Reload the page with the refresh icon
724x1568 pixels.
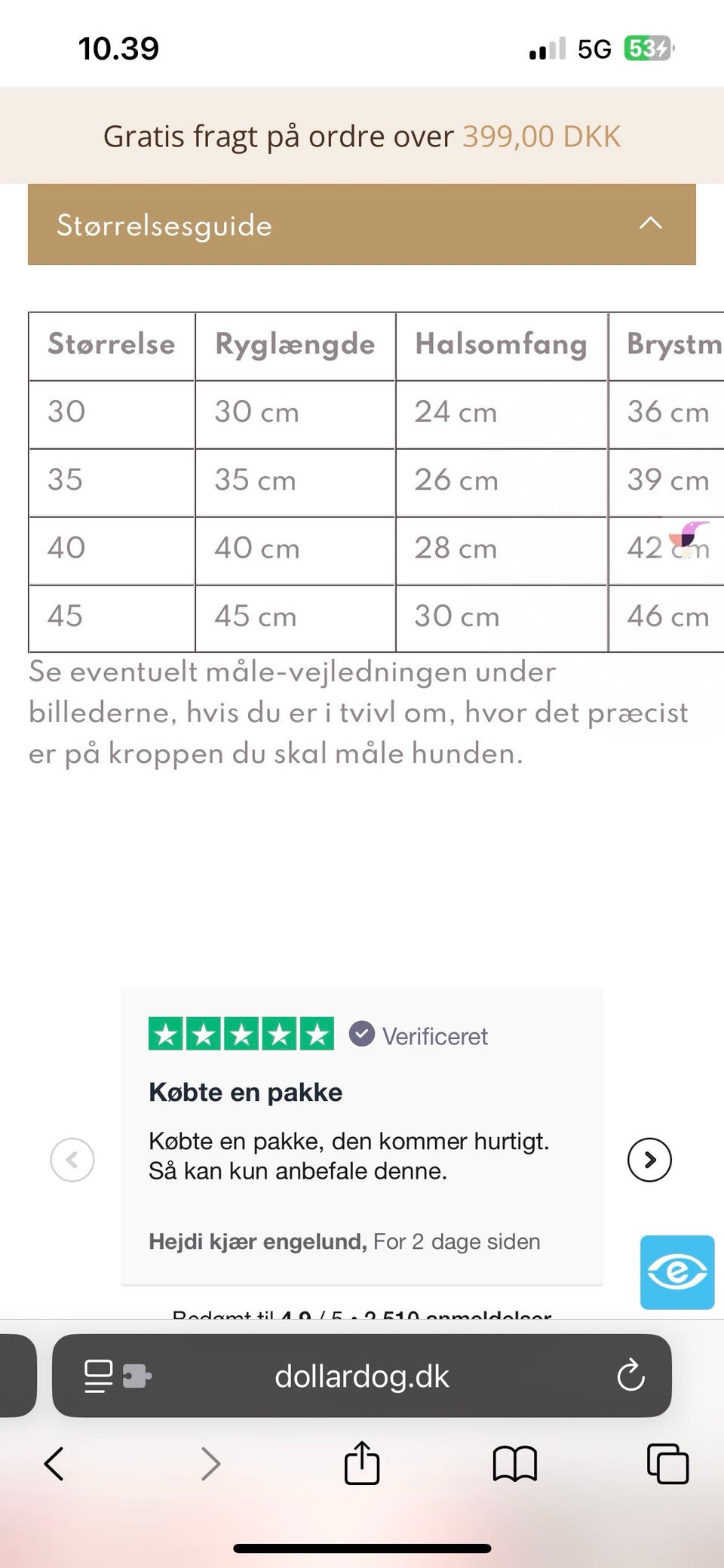click(631, 1376)
